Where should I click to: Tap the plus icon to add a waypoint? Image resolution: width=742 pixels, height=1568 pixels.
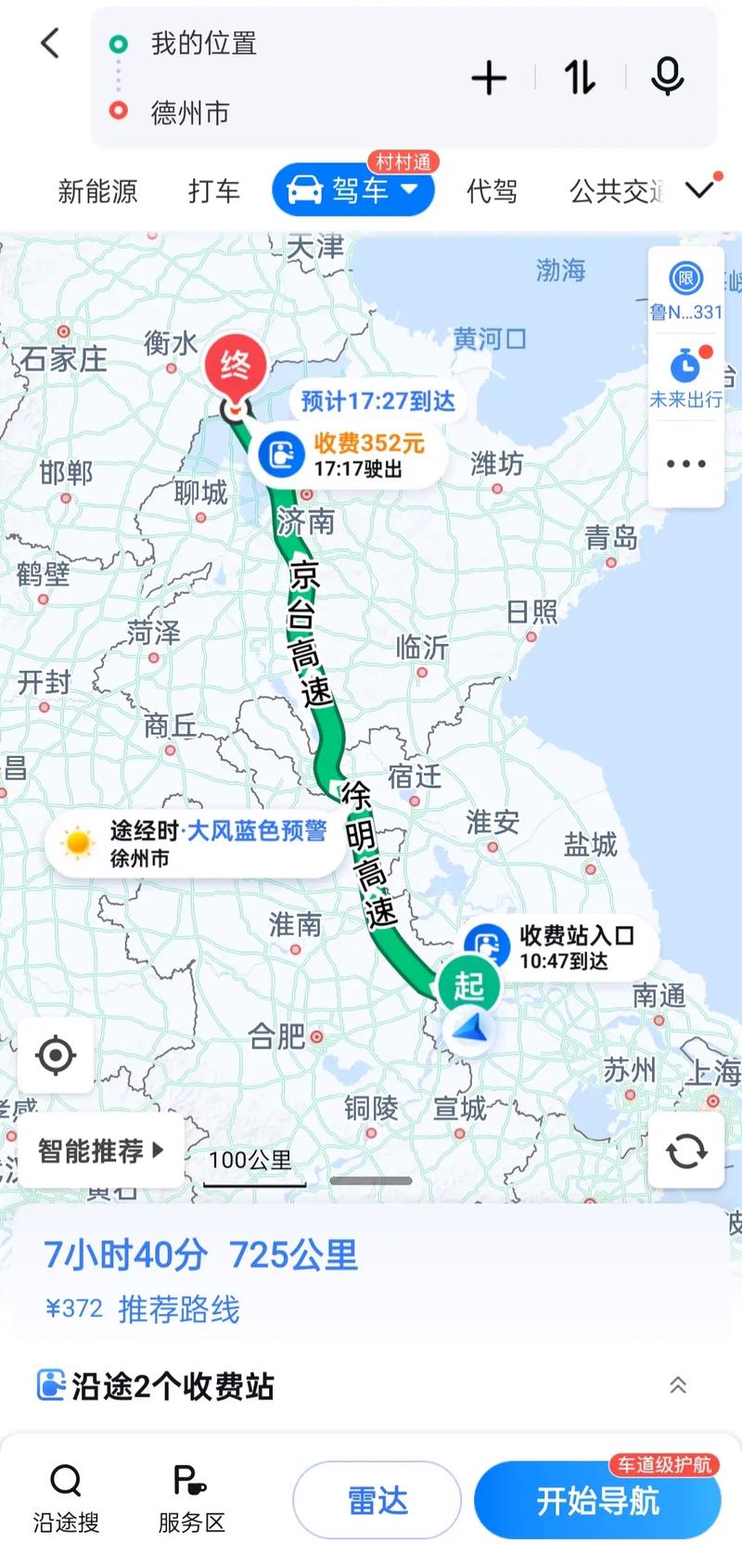click(x=490, y=80)
